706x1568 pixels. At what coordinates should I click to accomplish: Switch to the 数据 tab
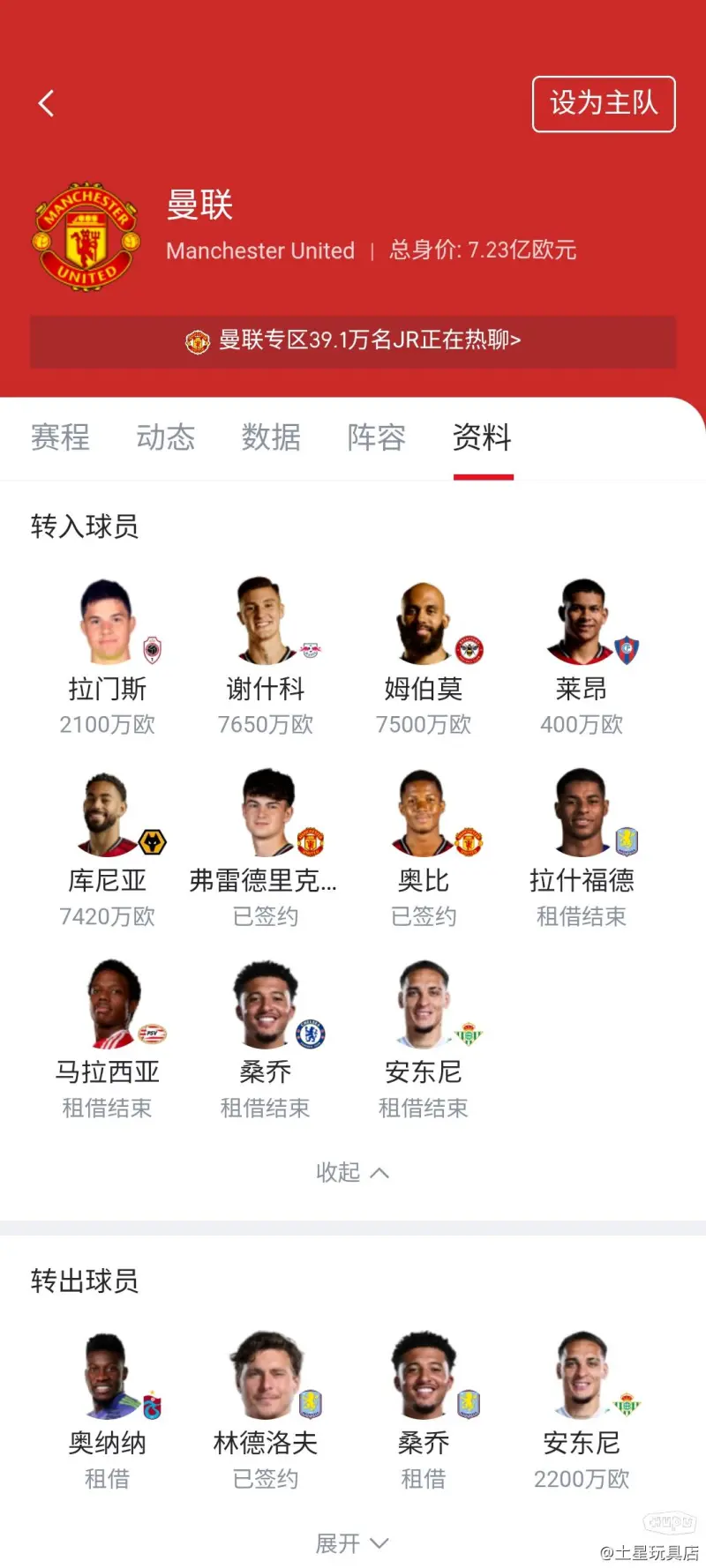click(x=271, y=437)
